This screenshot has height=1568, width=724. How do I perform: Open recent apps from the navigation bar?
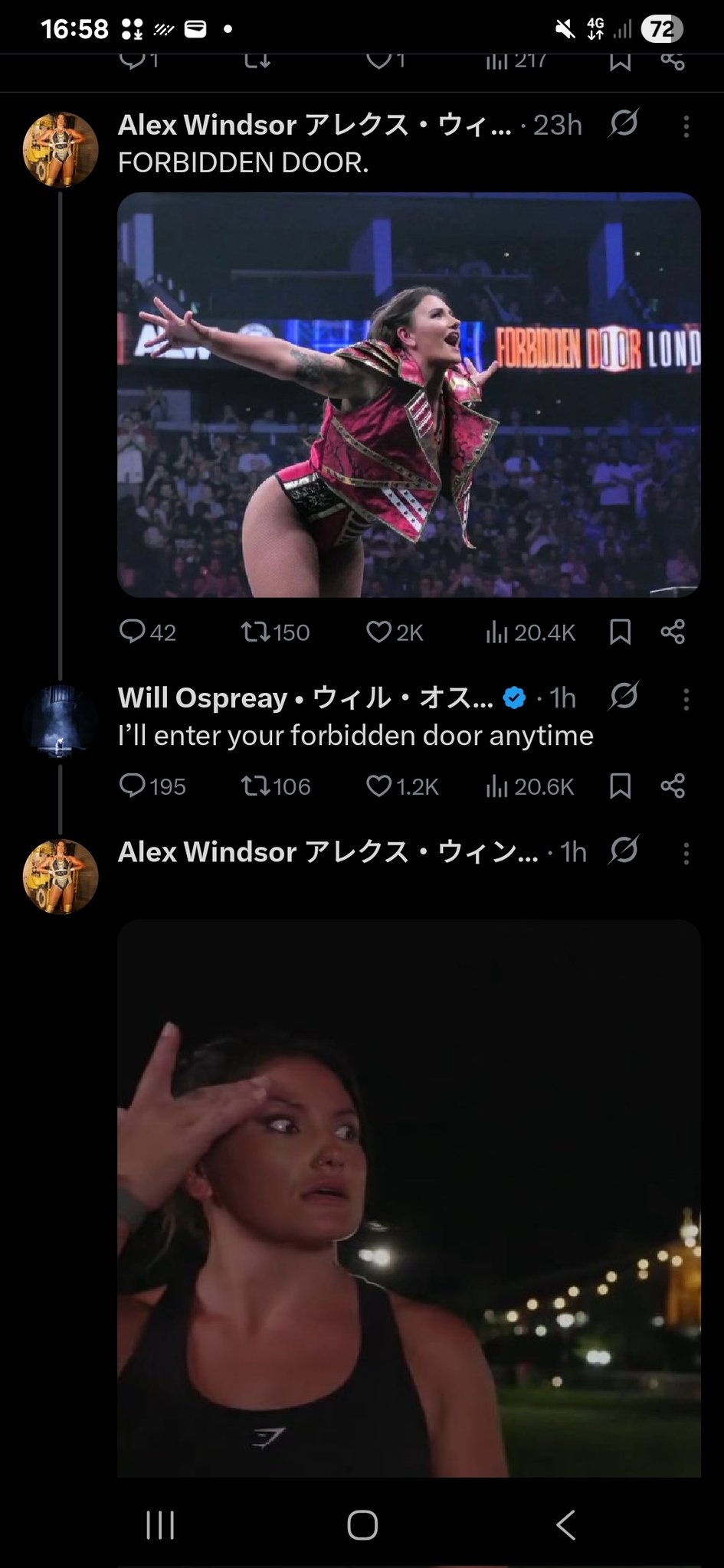[160, 1525]
